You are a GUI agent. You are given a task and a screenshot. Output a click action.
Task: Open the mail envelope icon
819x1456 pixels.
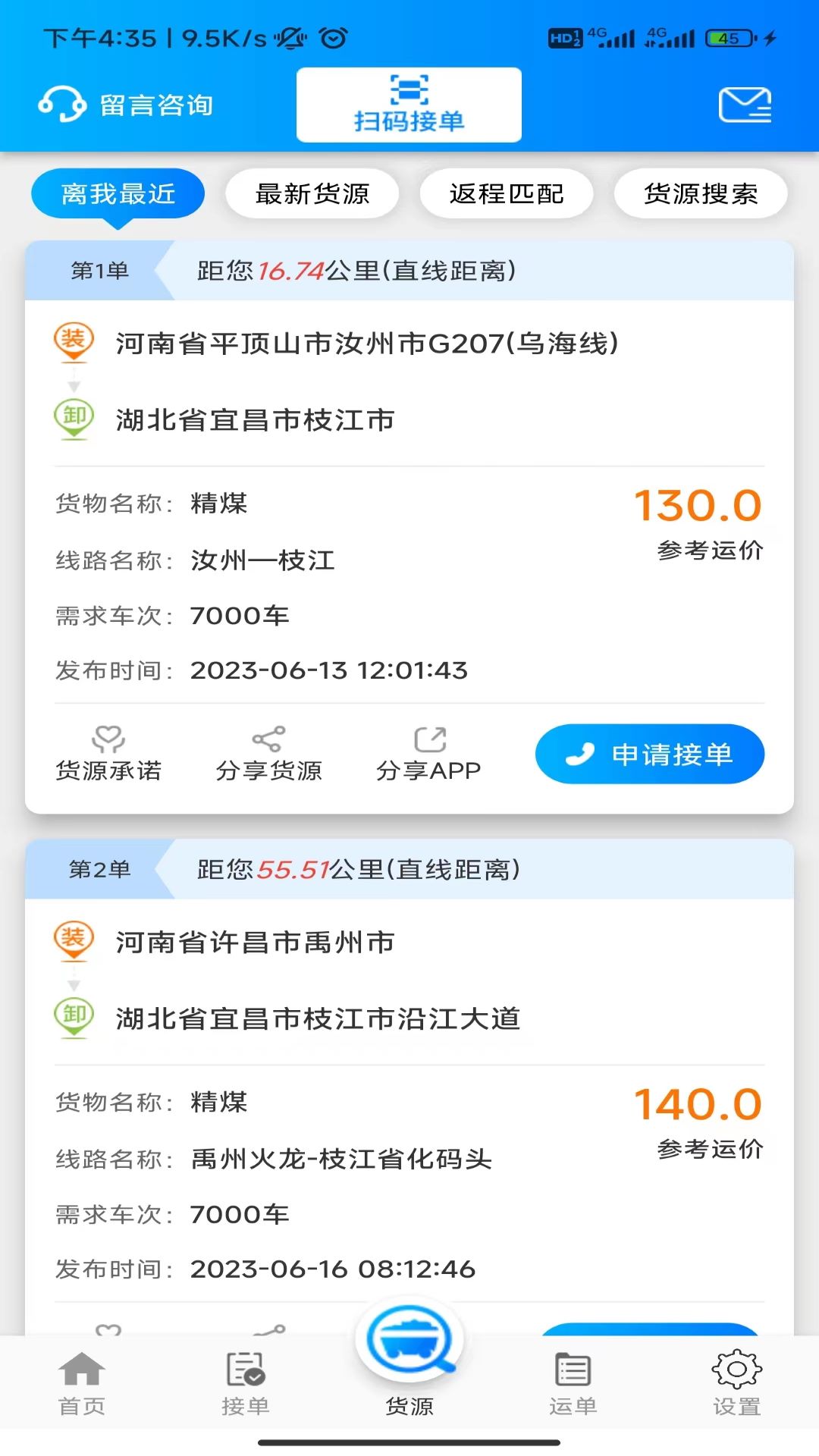pos(745,105)
